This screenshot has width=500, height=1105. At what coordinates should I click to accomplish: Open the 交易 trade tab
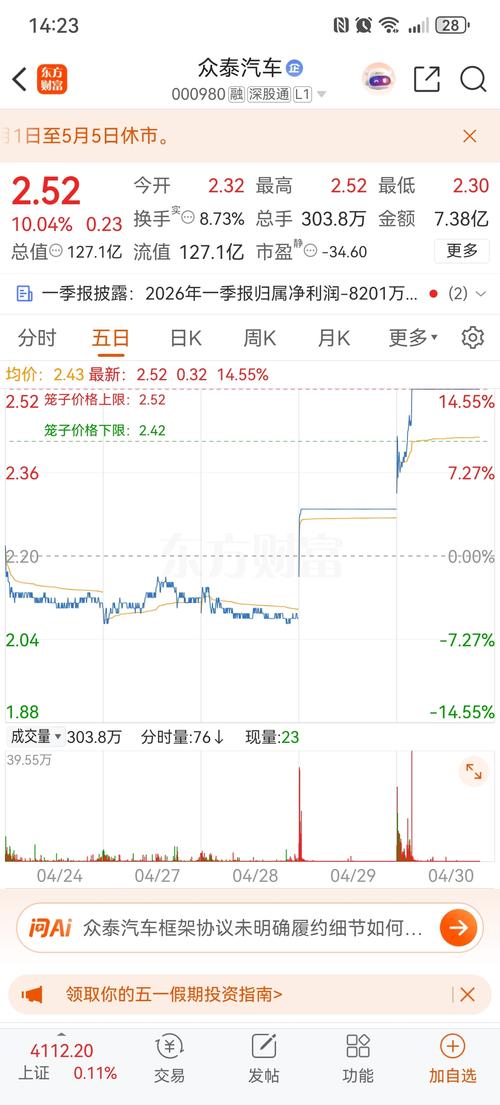pos(169,1060)
